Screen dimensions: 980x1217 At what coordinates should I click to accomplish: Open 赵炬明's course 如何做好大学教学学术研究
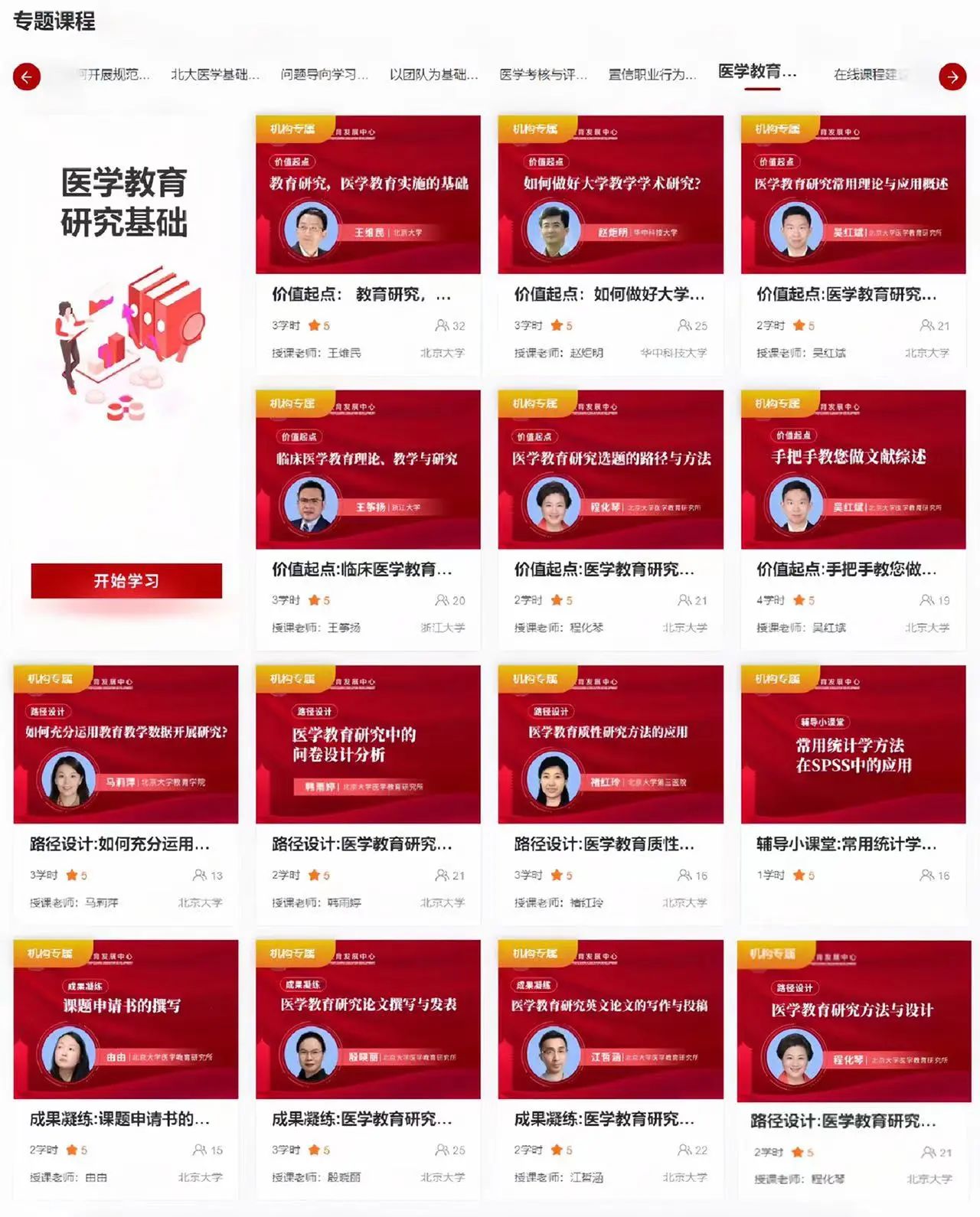(610, 195)
